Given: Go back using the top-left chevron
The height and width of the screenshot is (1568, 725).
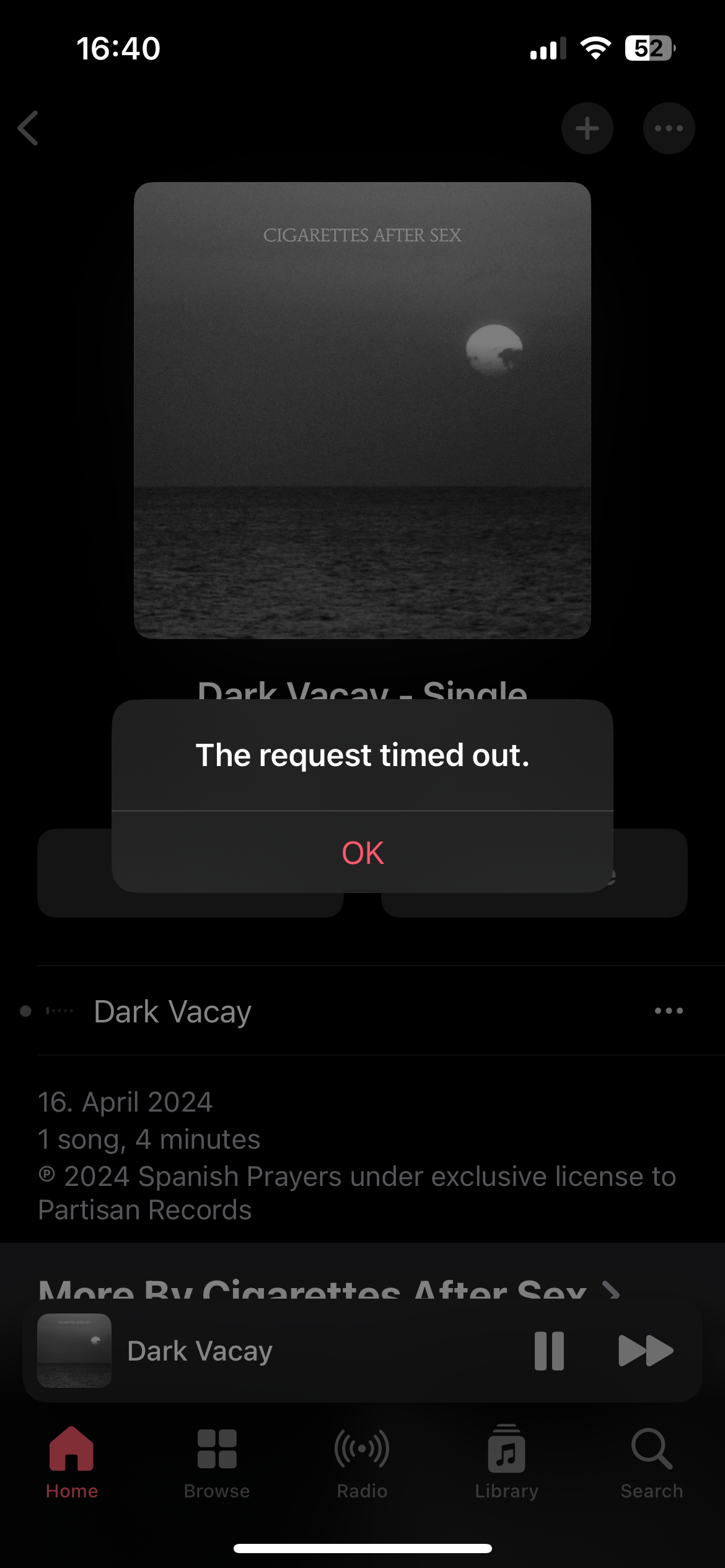Looking at the screenshot, I should click(29, 128).
